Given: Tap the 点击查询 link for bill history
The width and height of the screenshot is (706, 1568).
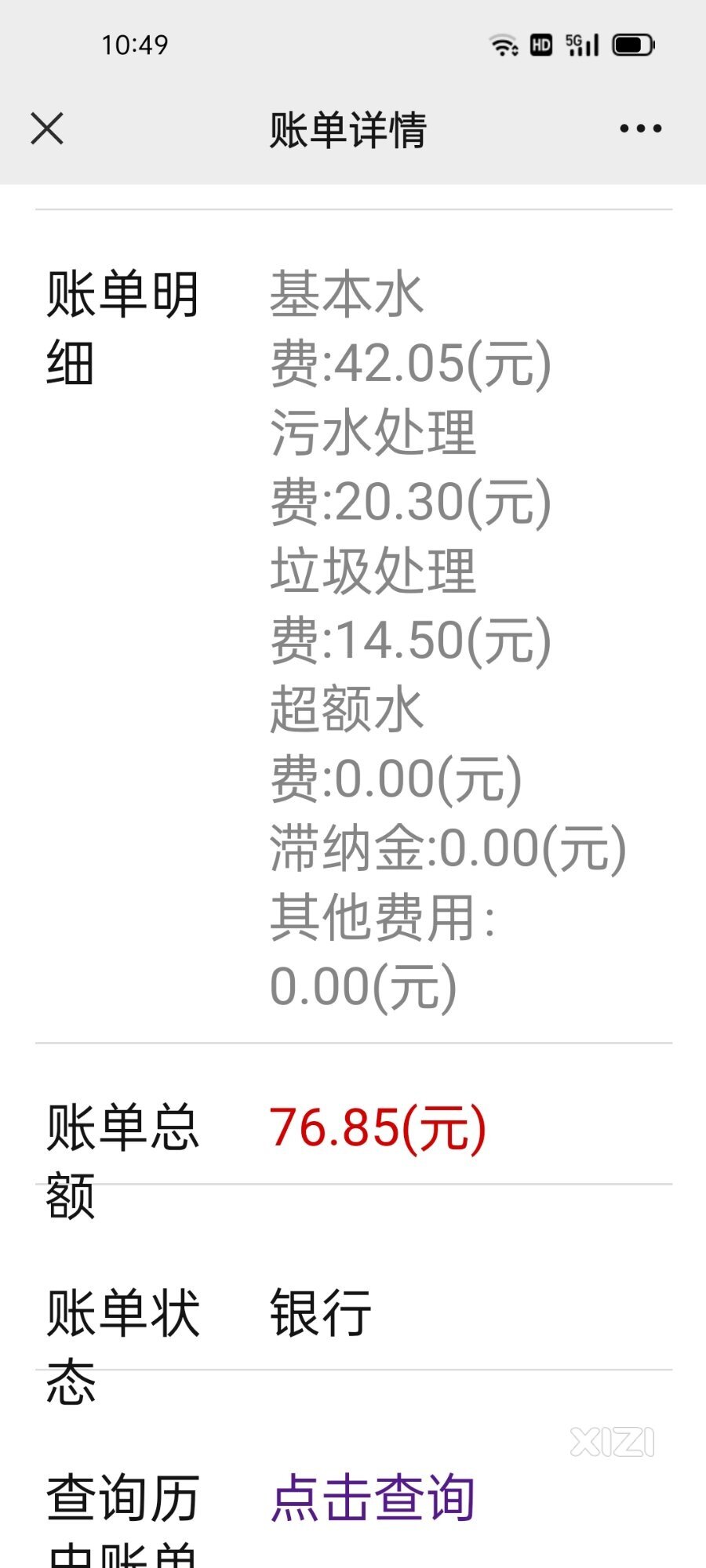Looking at the screenshot, I should coord(373,1497).
